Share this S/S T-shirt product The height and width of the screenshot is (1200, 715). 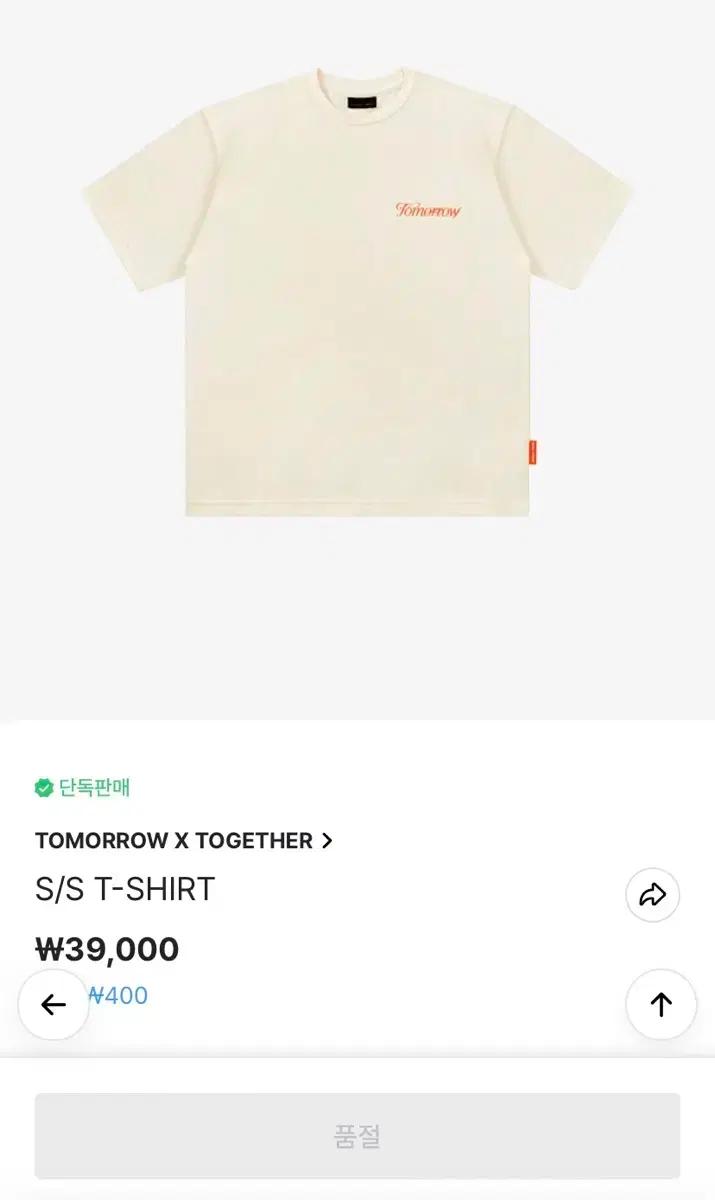pyautogui.click(x=652, y=895)
